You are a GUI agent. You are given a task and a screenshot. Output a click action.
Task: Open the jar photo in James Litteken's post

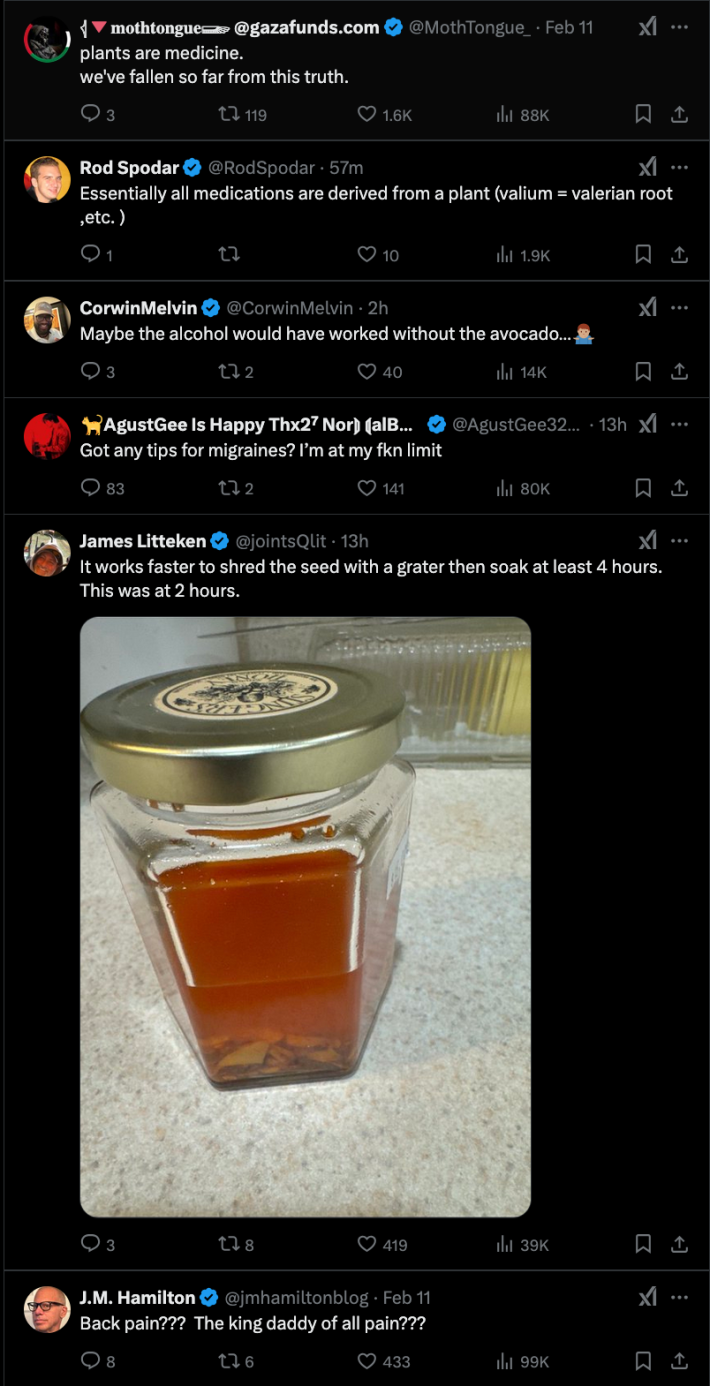305,916
